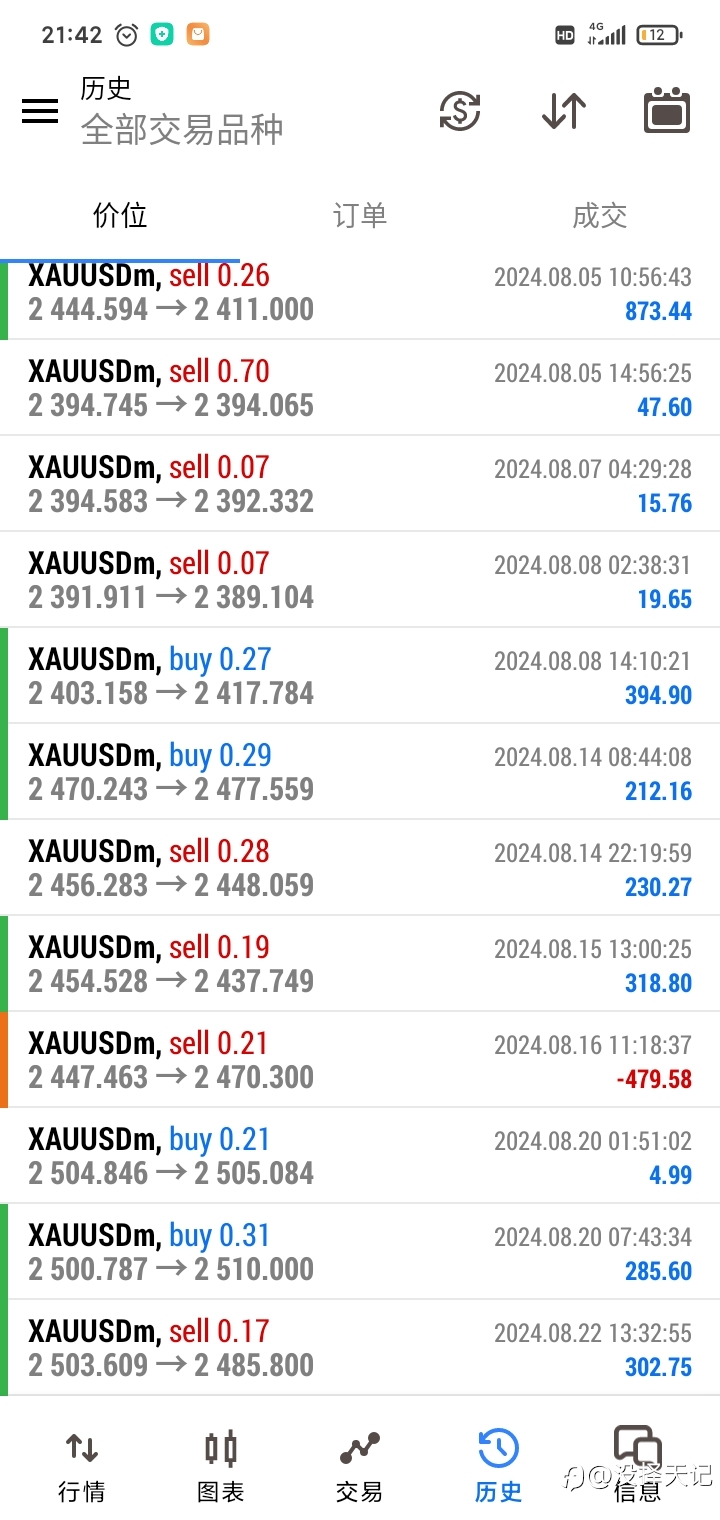Open the 信息 messages tab
Viewport: 720px width, 1520px height.
(637, 1466)
